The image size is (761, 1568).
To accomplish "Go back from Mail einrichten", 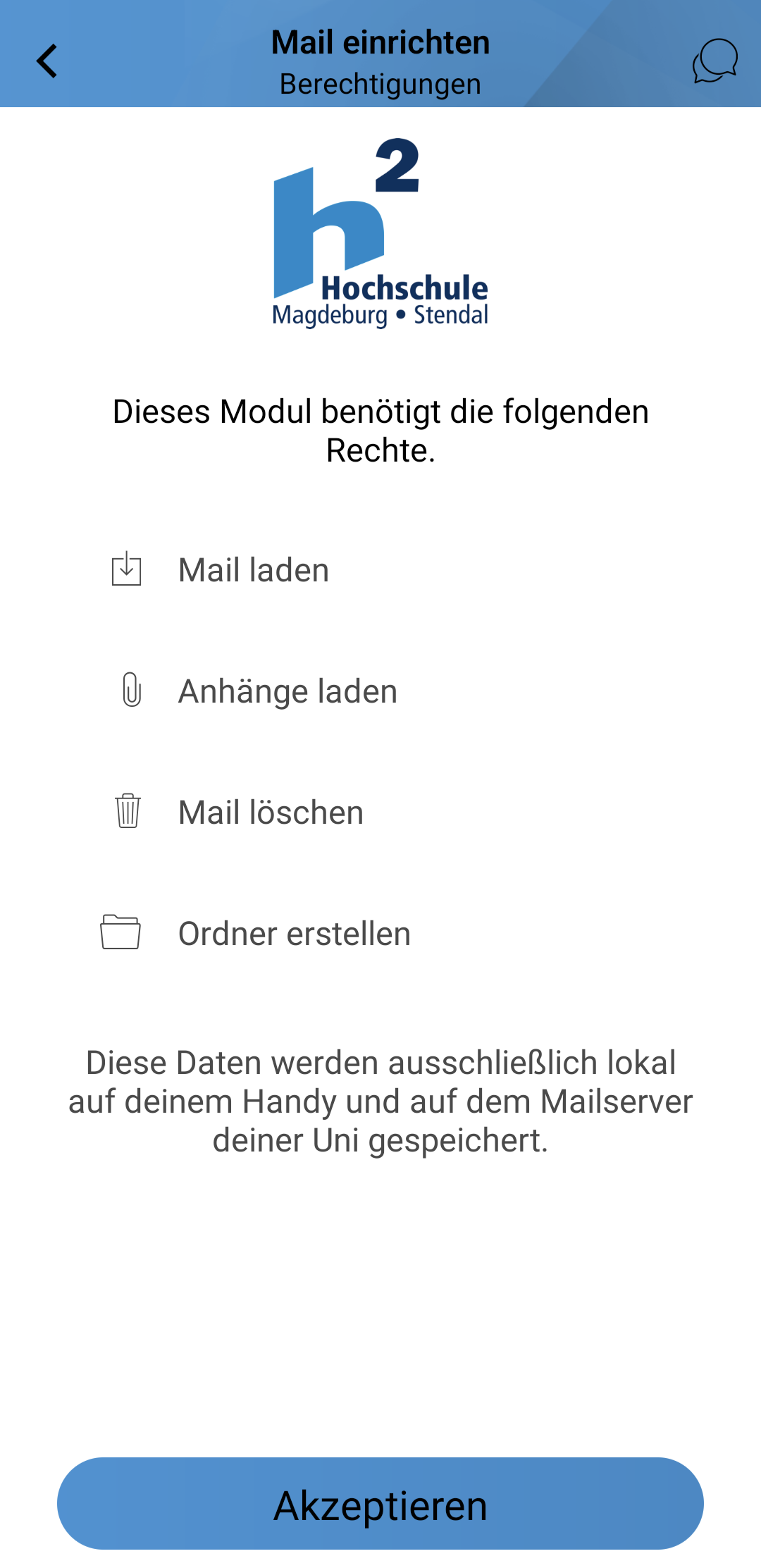I will (x=47, y=61).
